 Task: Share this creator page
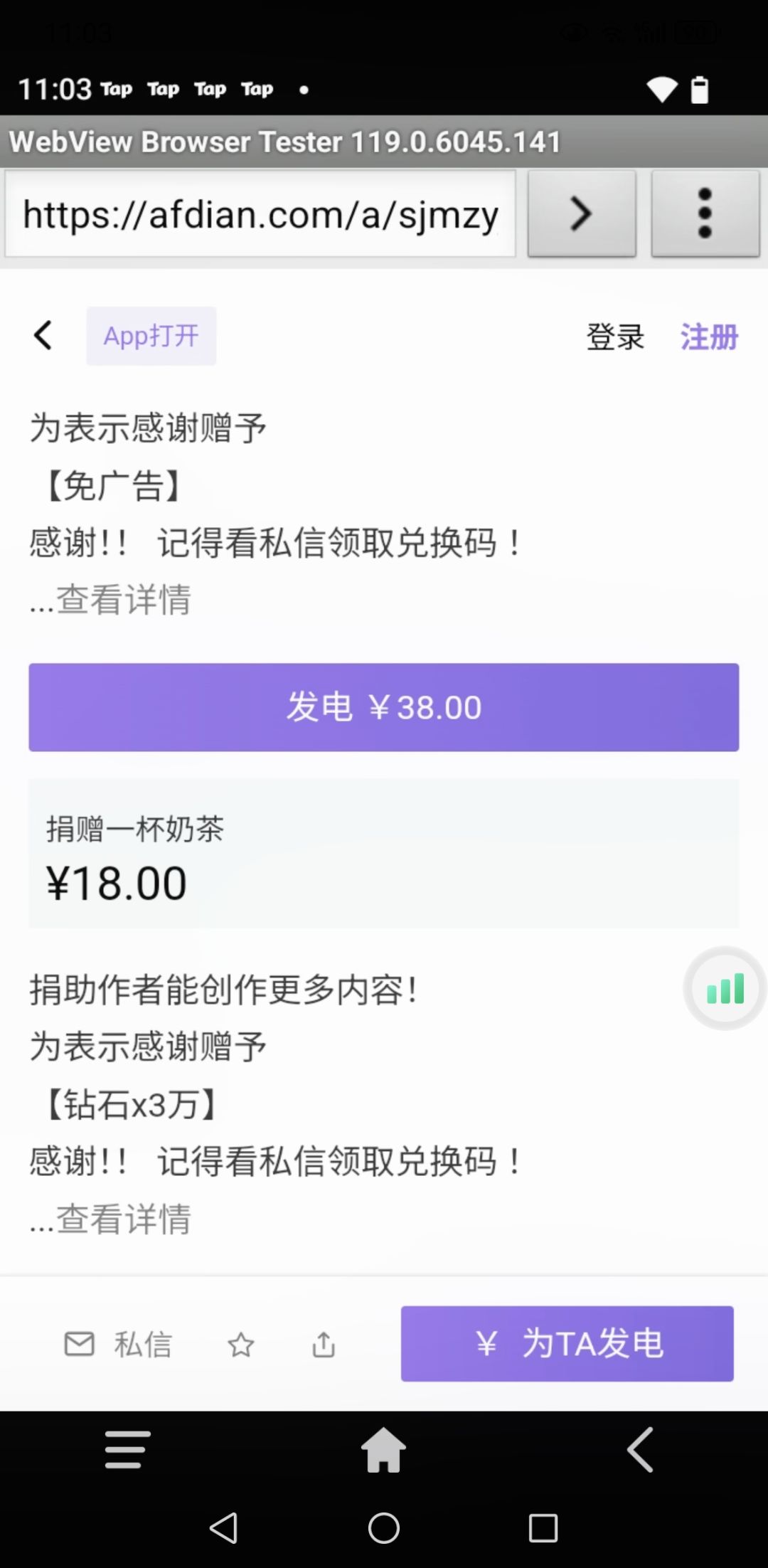click(324, 1345)
